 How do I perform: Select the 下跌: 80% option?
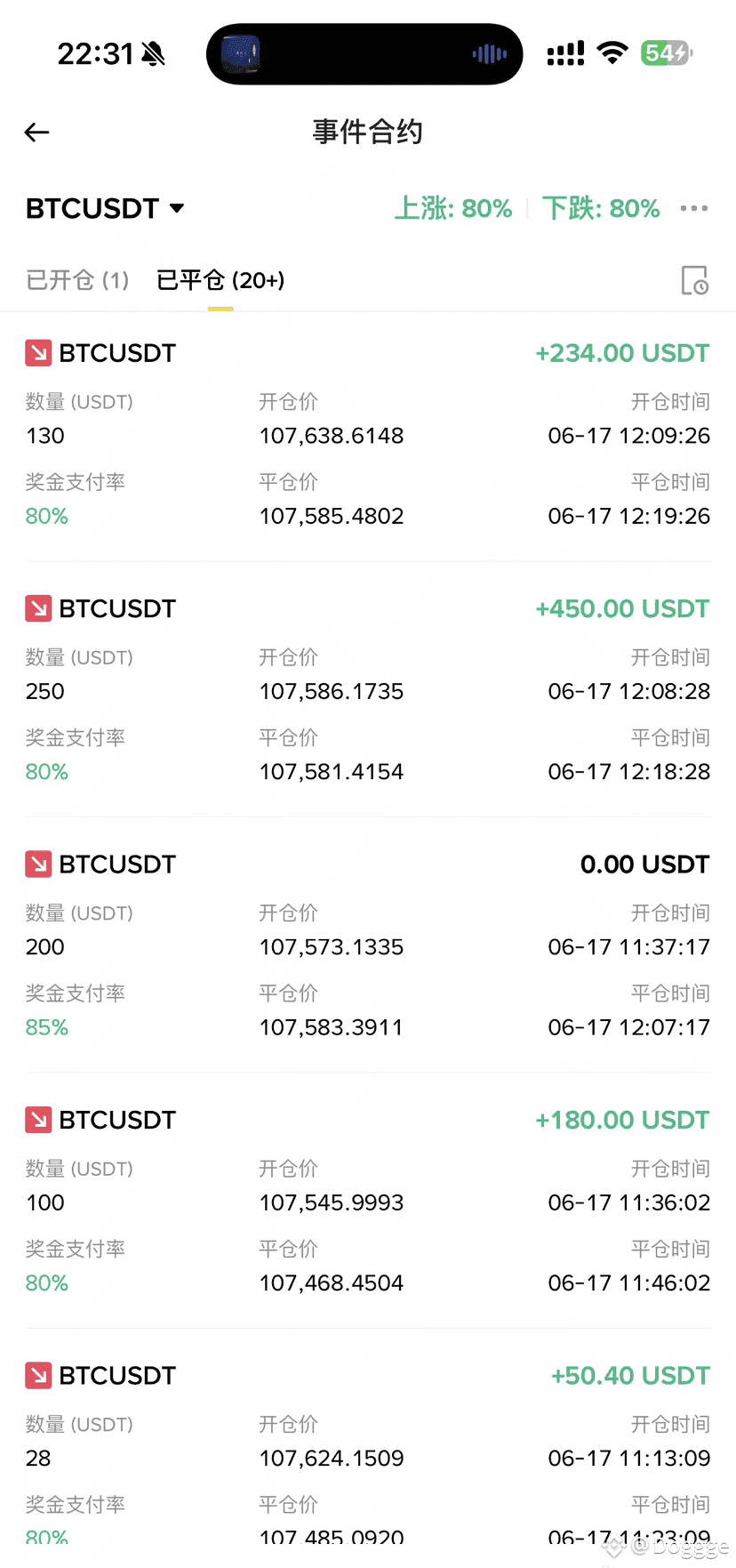click(601, 208)
